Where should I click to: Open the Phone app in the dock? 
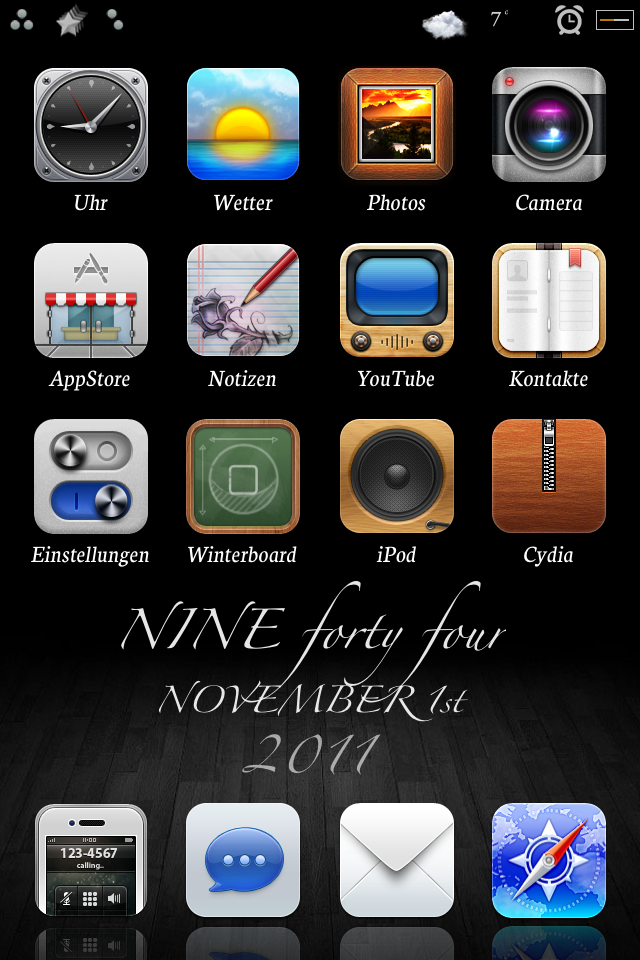[x=91, y=860]
